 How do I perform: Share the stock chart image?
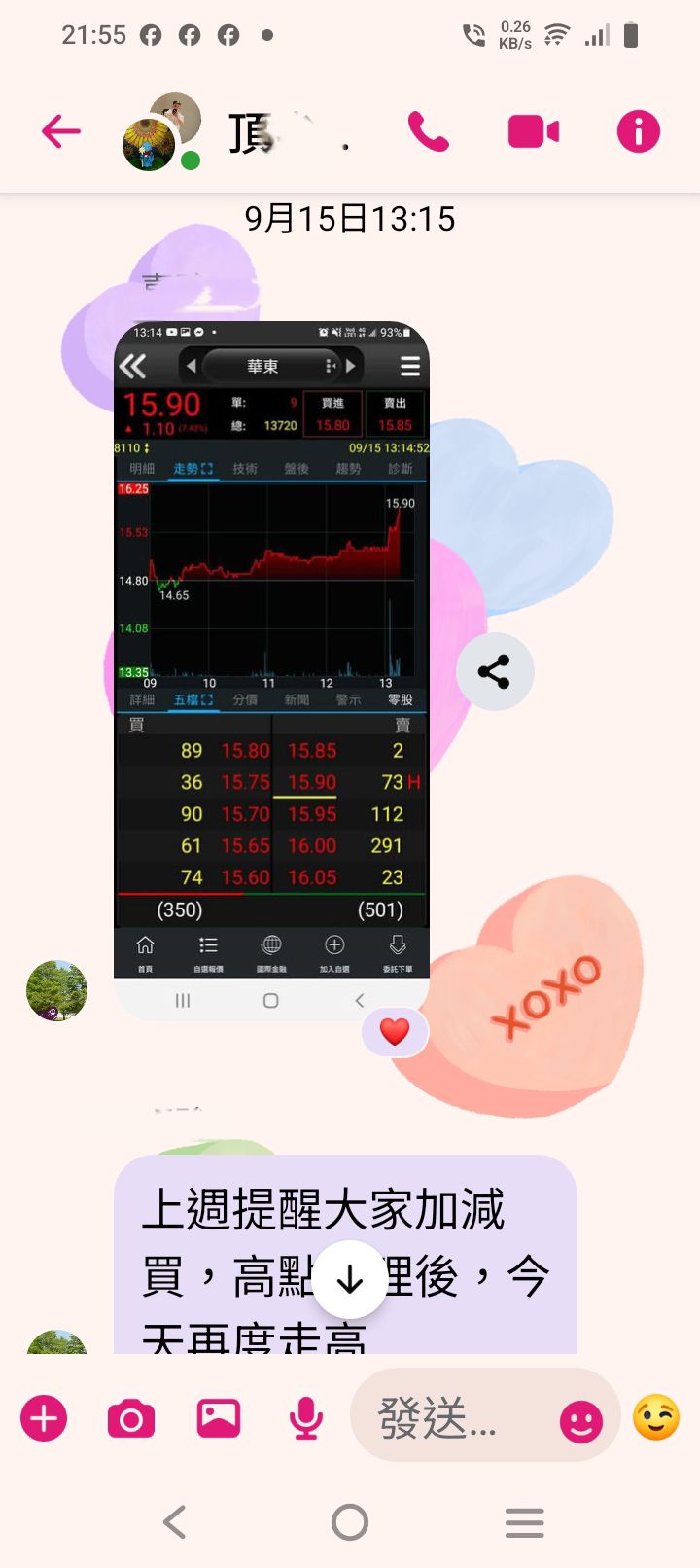click(x=495, y=672)
